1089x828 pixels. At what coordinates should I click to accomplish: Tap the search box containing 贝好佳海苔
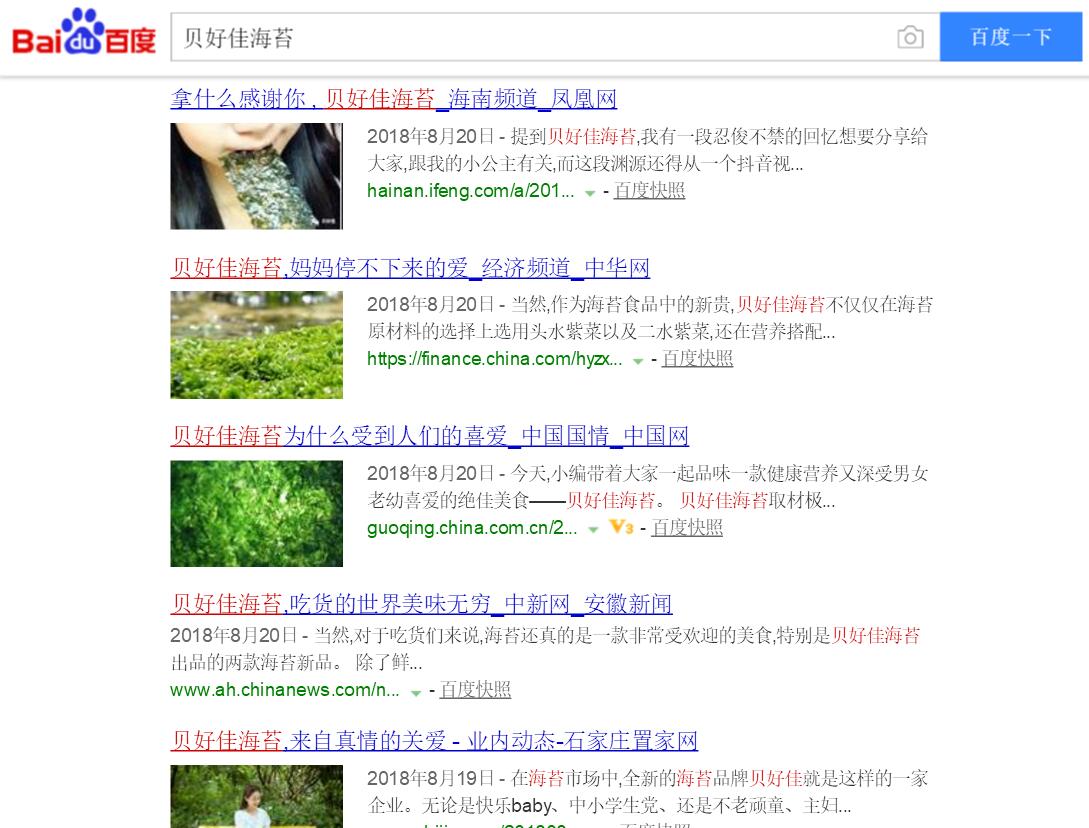click(530, 38)
